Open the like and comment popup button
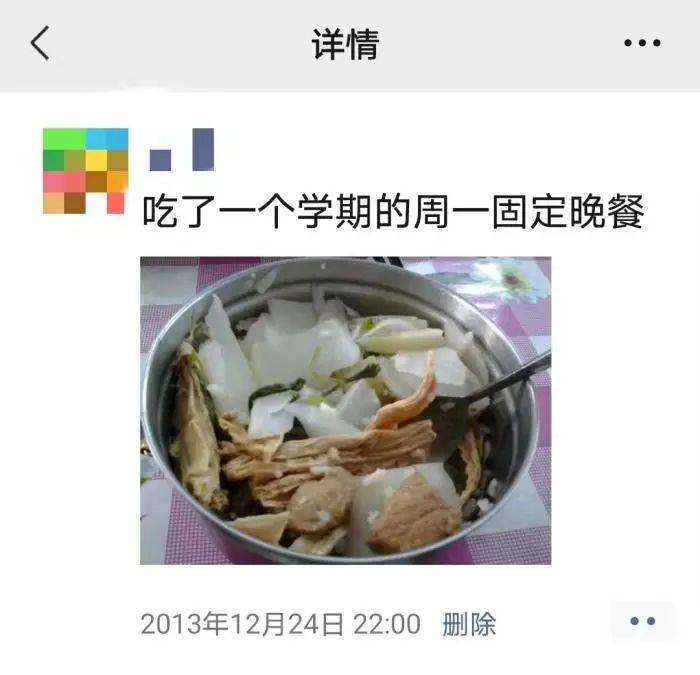This screenshot has height=675, width=700. pos(642,622)
